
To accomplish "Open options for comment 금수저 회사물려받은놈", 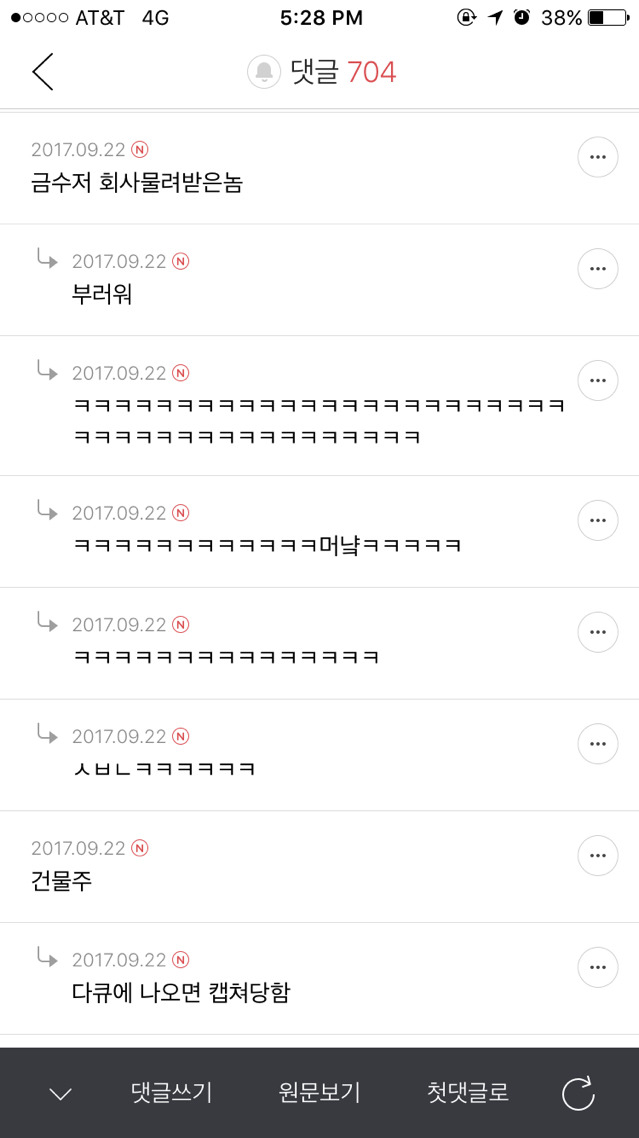I will tap(598, 157).
